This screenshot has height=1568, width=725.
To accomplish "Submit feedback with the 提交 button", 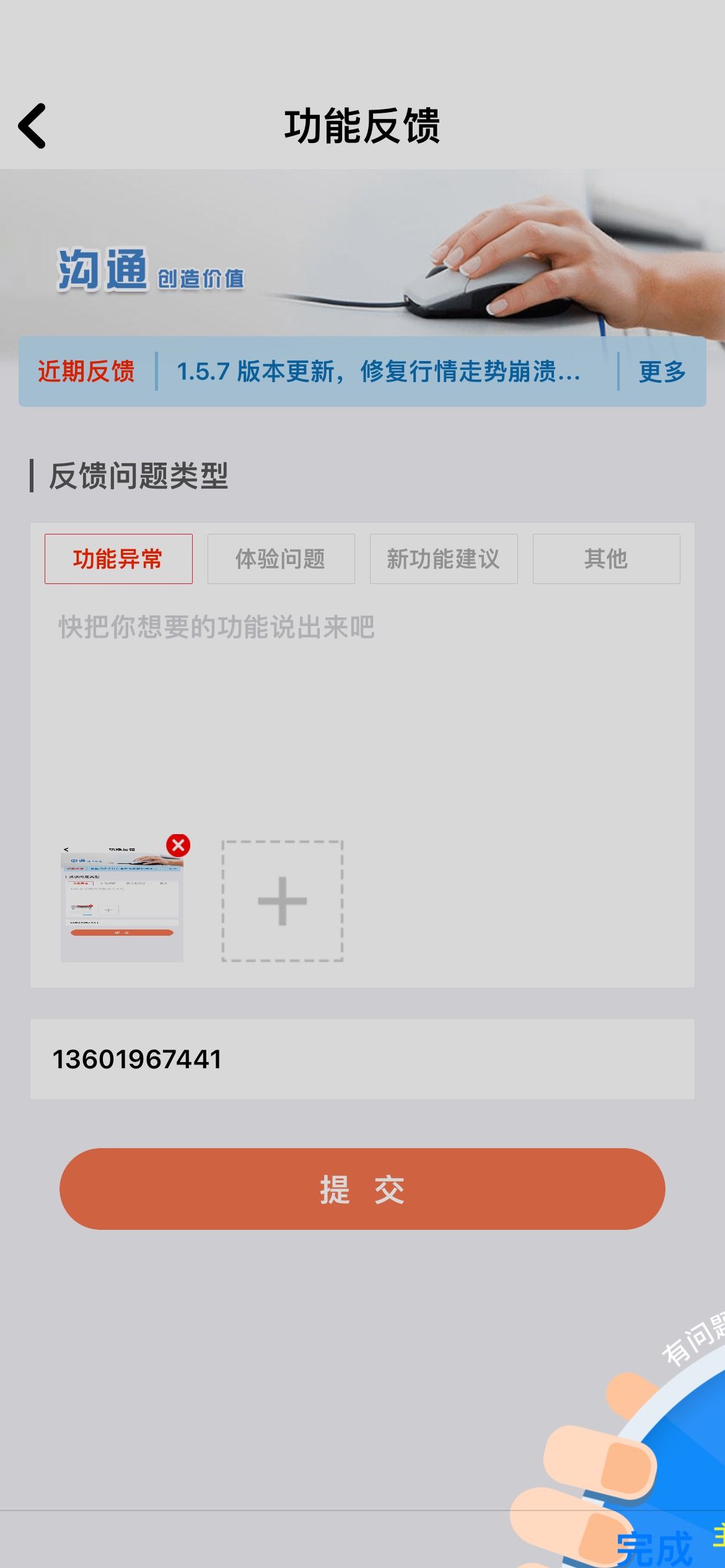I will click(362, 1189).
